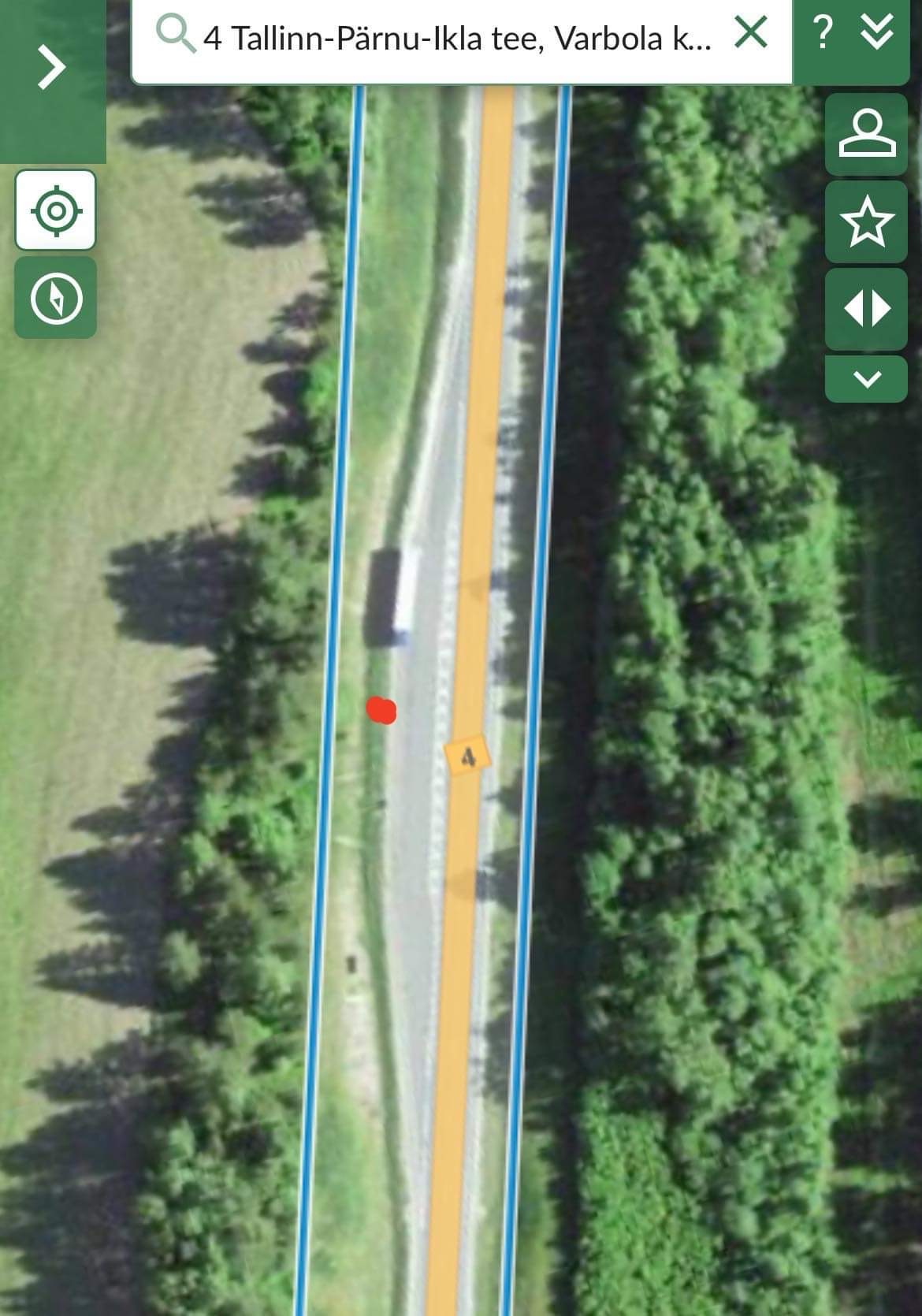Open the help question mark
Viewport: 922px width, 1316px height.
(822, 33)
